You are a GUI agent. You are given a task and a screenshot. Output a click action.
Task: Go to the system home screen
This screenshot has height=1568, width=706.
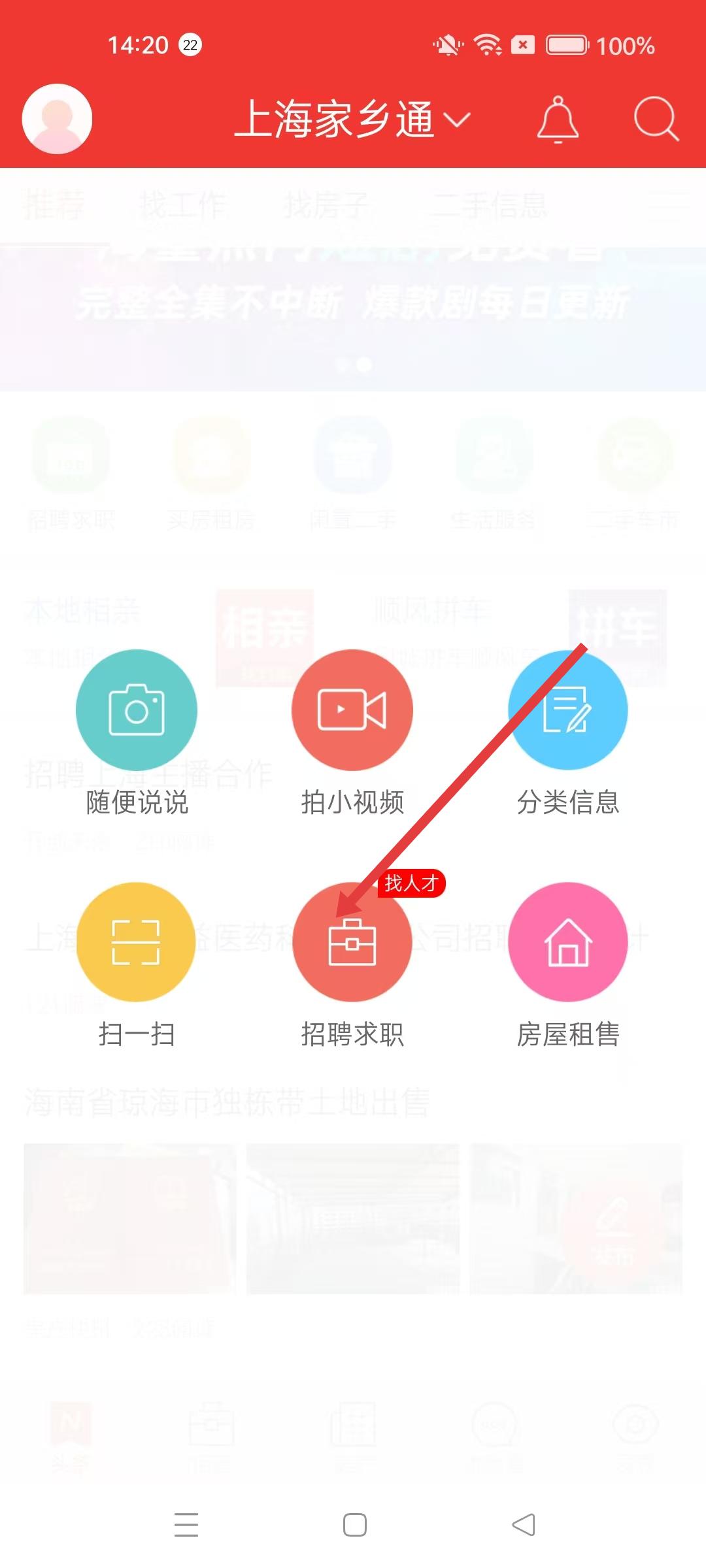(354, 1525)
